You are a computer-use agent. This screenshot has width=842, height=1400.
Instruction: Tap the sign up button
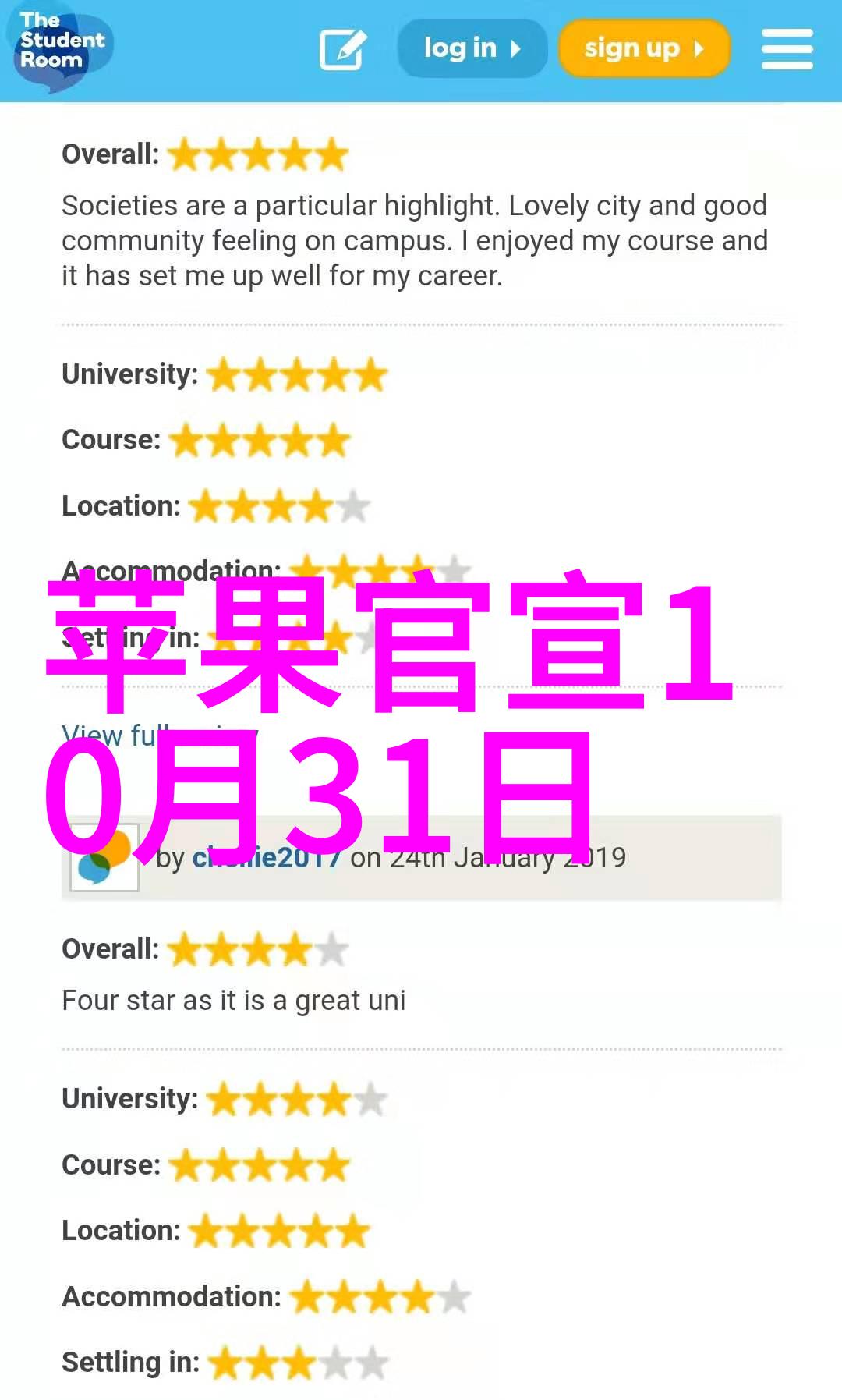644,48
